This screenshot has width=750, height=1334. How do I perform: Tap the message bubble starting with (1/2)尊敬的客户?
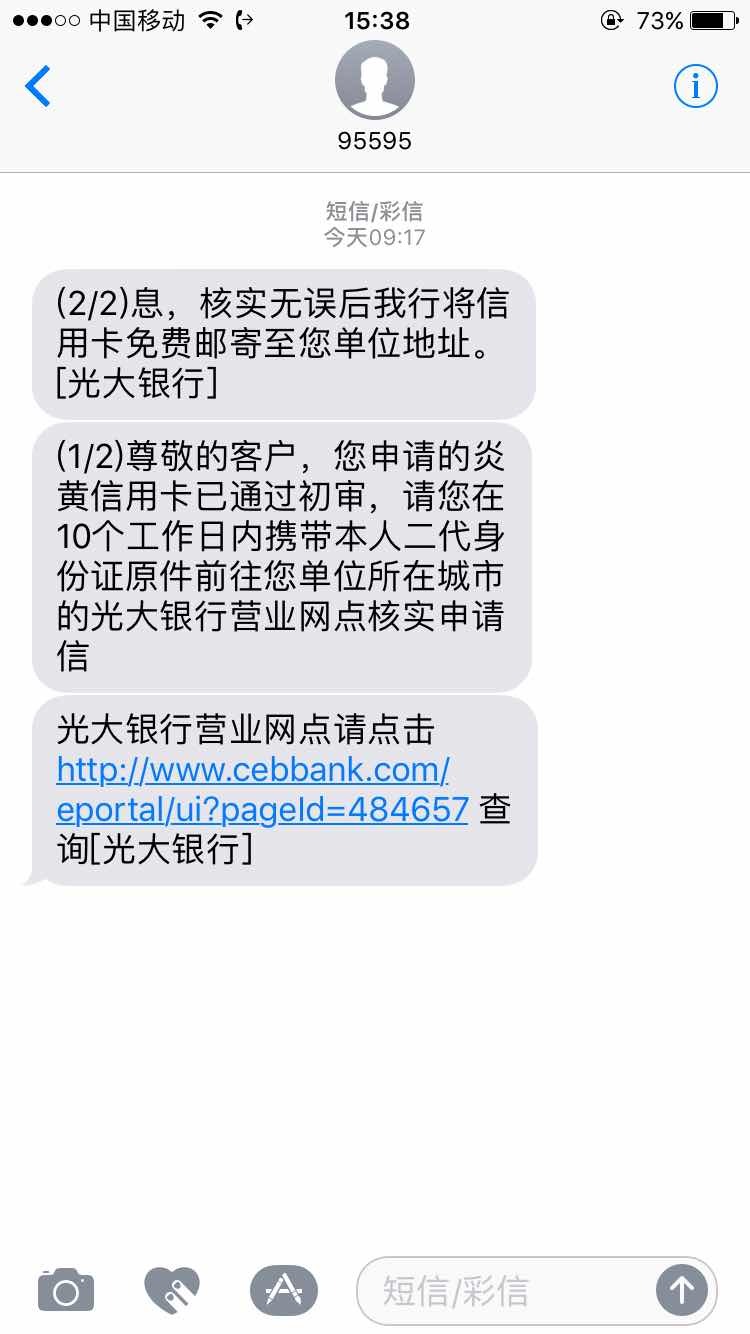[x=283, y=557]
